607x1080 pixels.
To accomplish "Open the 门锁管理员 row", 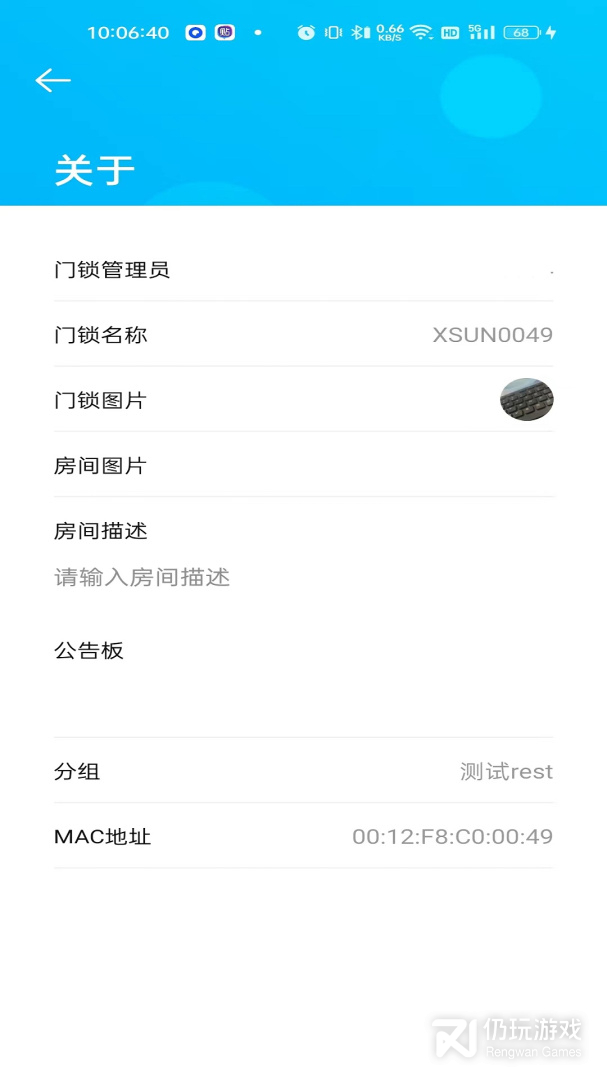I will click(303, 270).
